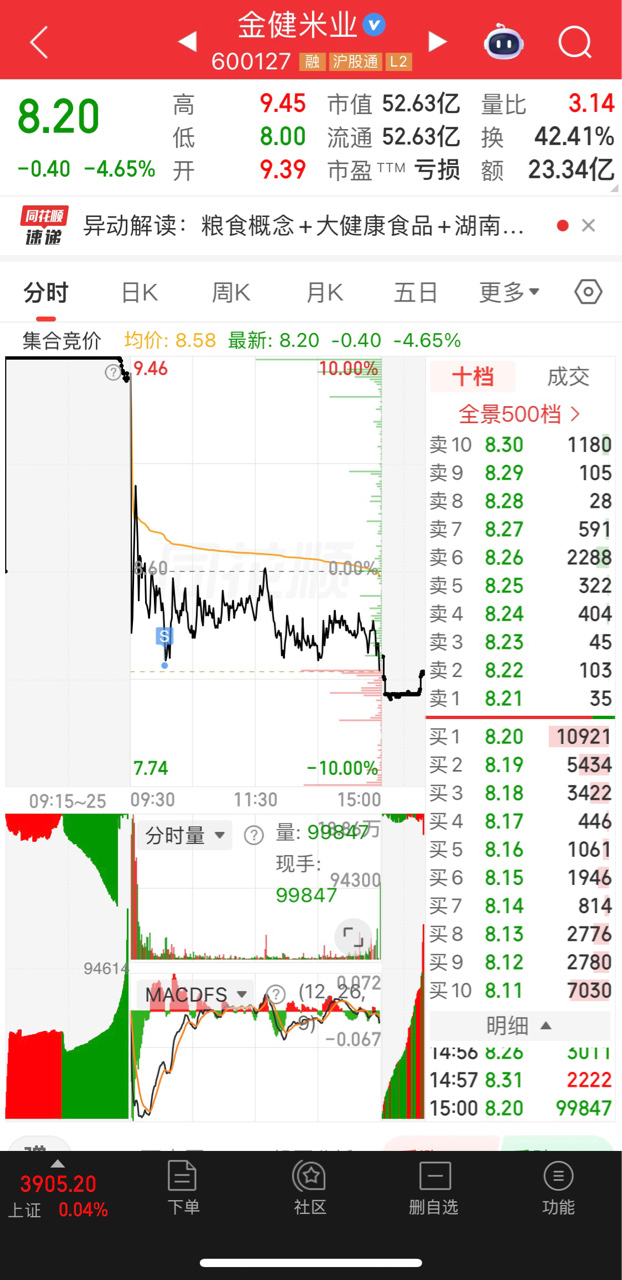The width and height of the screenshot is (622, 1280).
Task: Switch to the previous stock with left triangle
Action: click(187, 42)
